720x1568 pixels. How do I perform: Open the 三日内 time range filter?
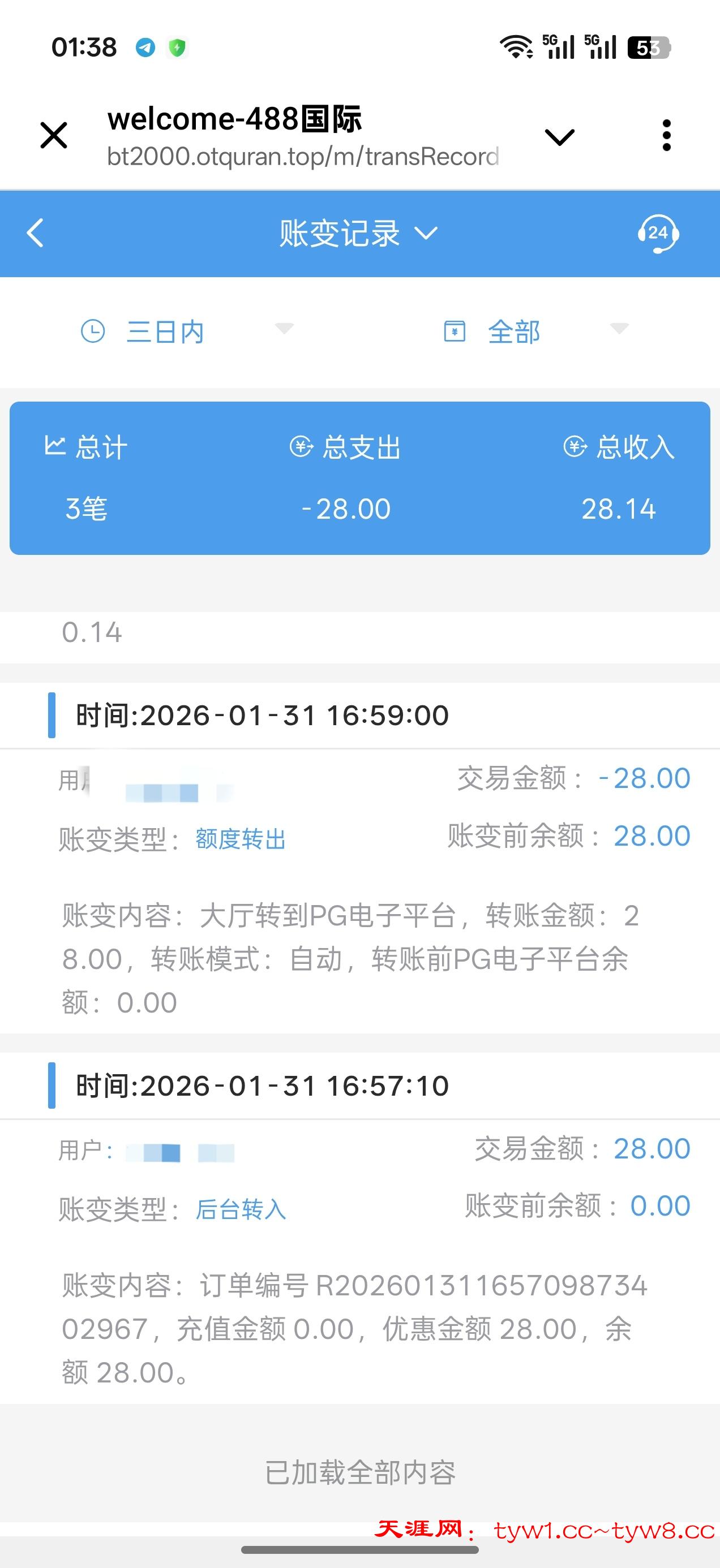186,331
